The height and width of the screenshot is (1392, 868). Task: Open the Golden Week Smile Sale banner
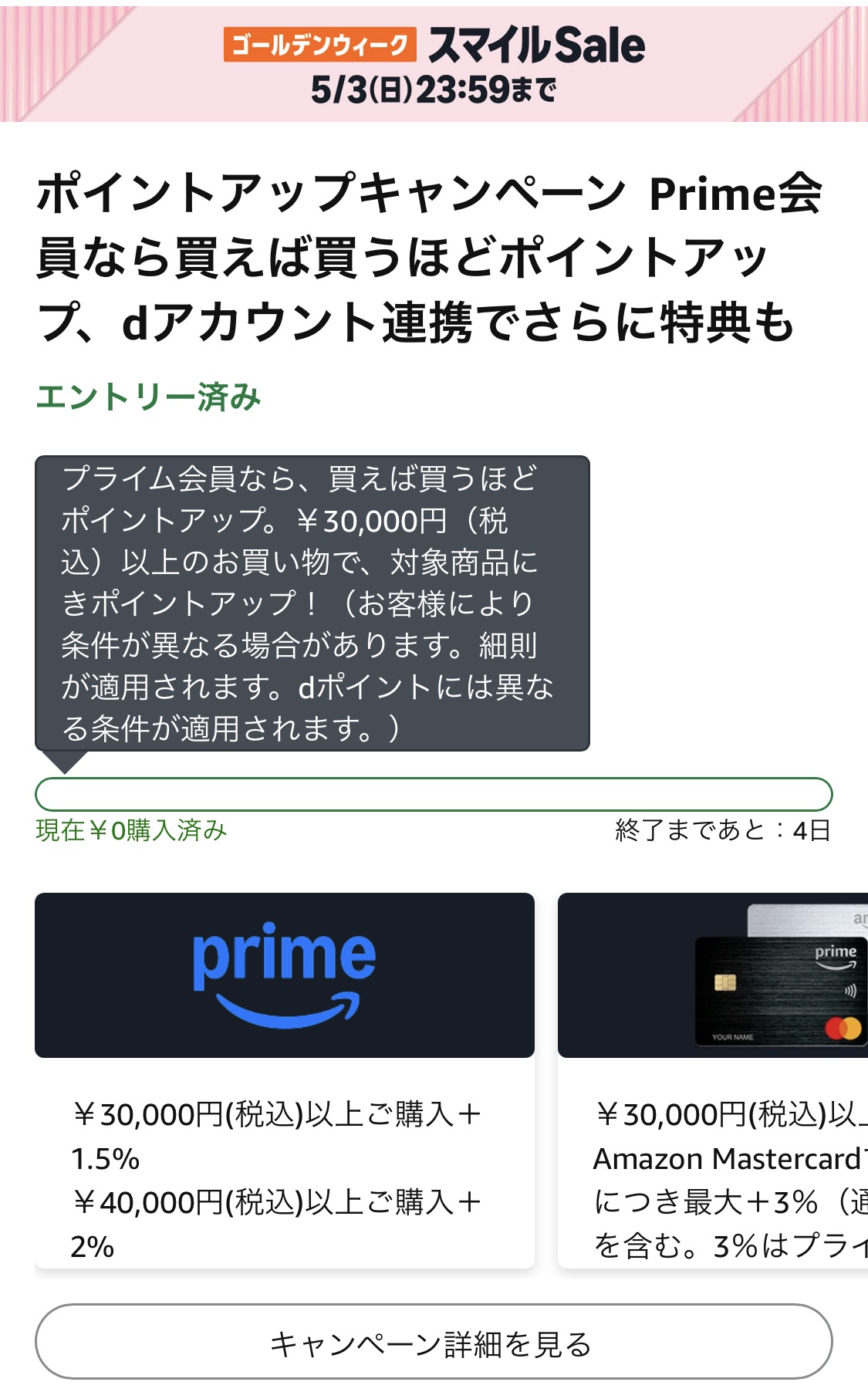434,64
